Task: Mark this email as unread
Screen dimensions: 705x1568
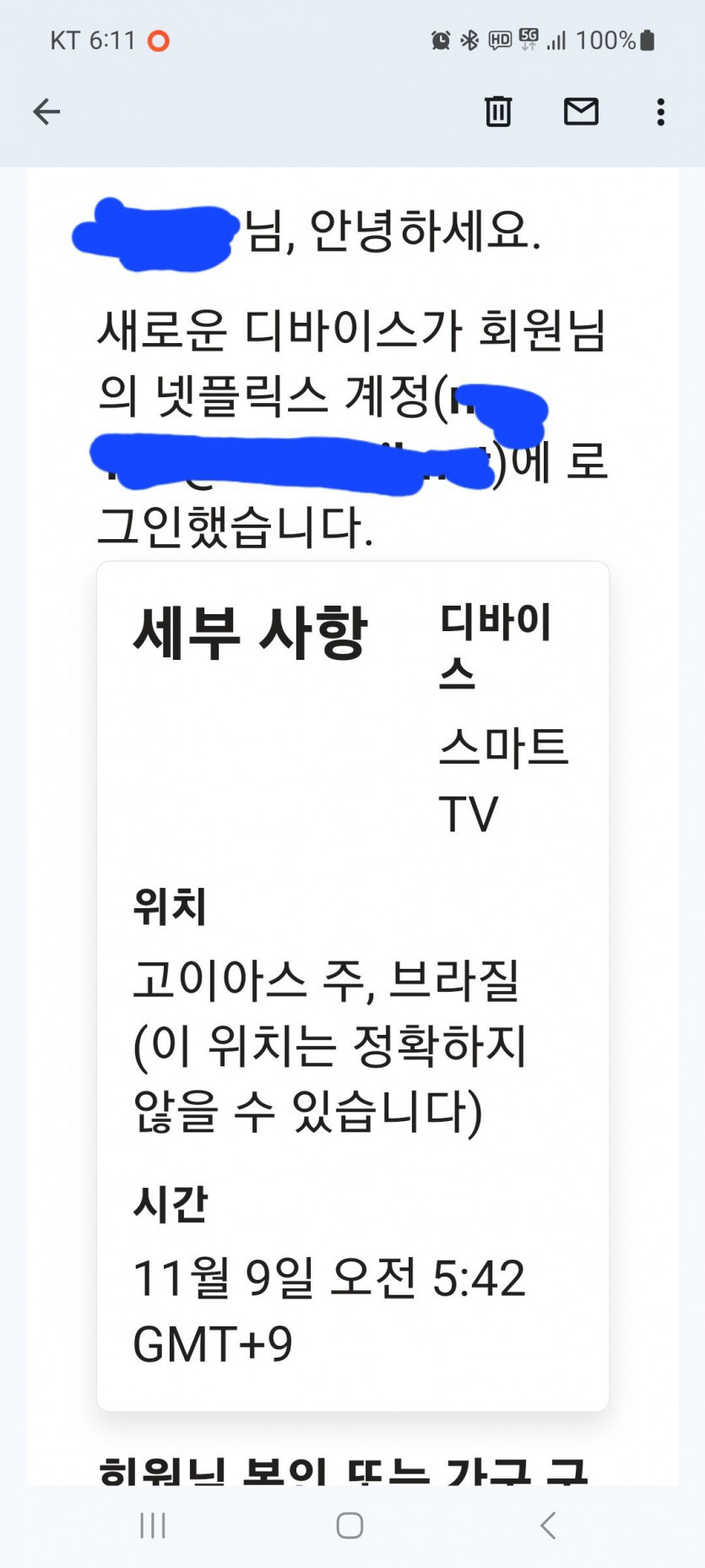Action: [x=581, y=112]
